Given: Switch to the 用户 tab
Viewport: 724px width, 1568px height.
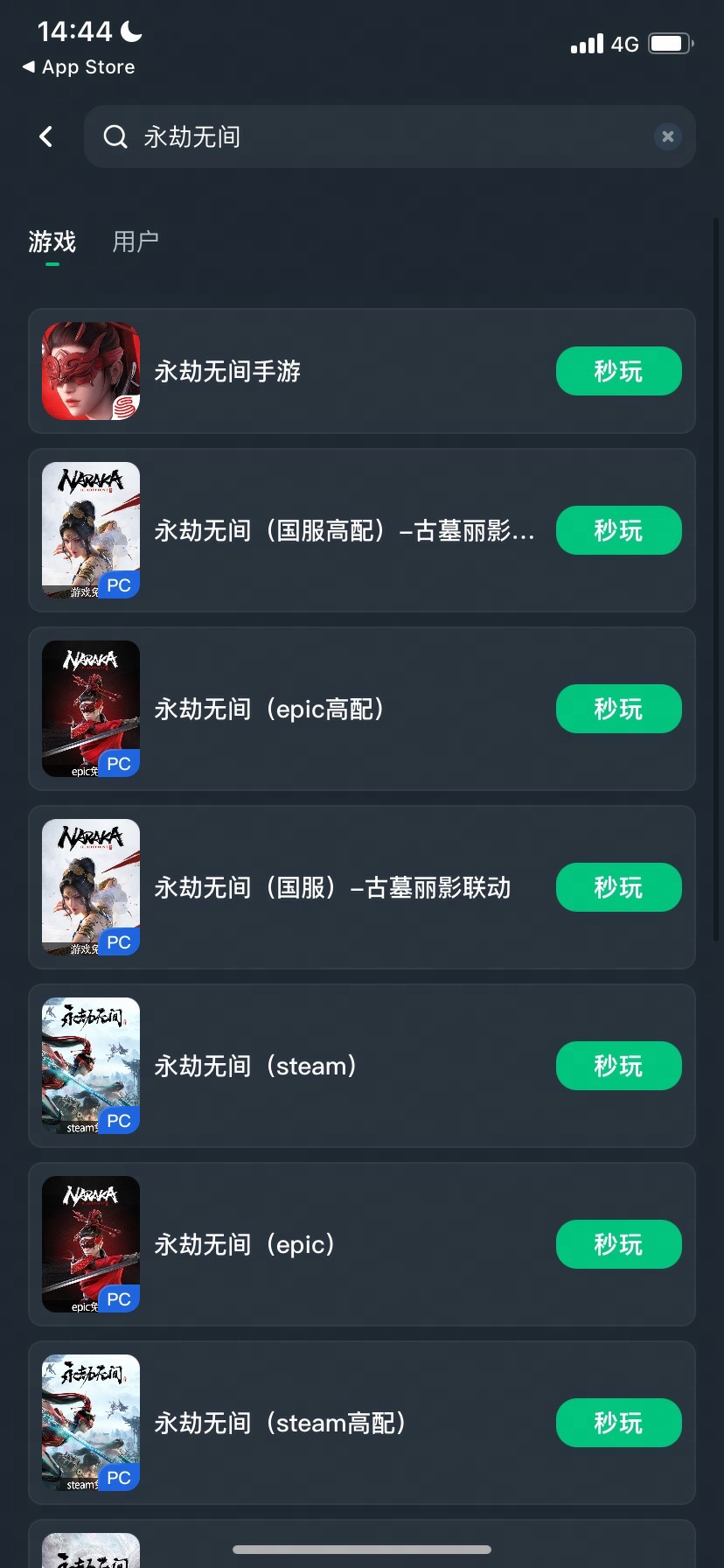Looking at the screenshot, I should pyautogui.click(x=136, y=241).
